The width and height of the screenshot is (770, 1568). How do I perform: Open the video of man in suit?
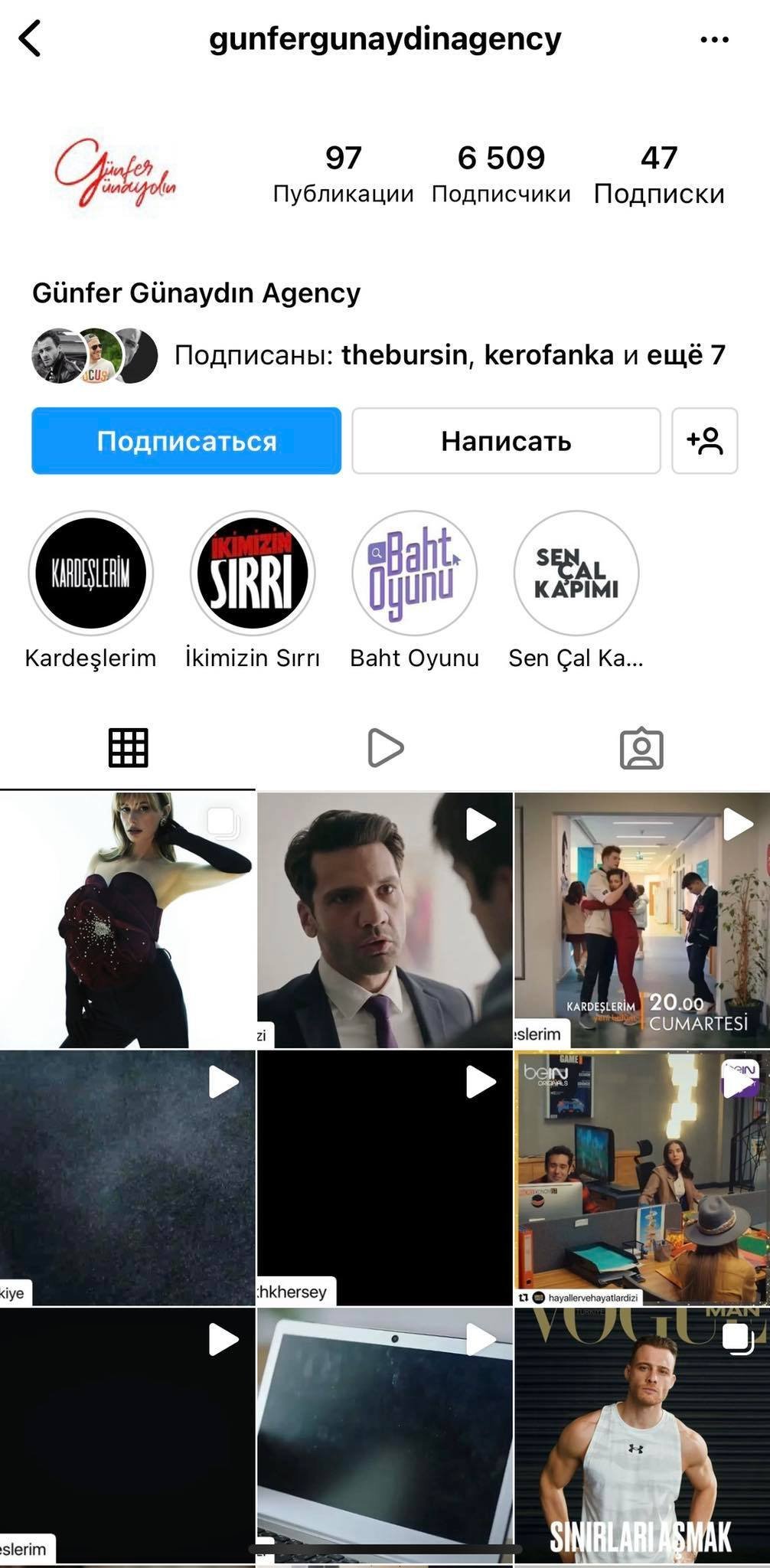coord(384,920)
